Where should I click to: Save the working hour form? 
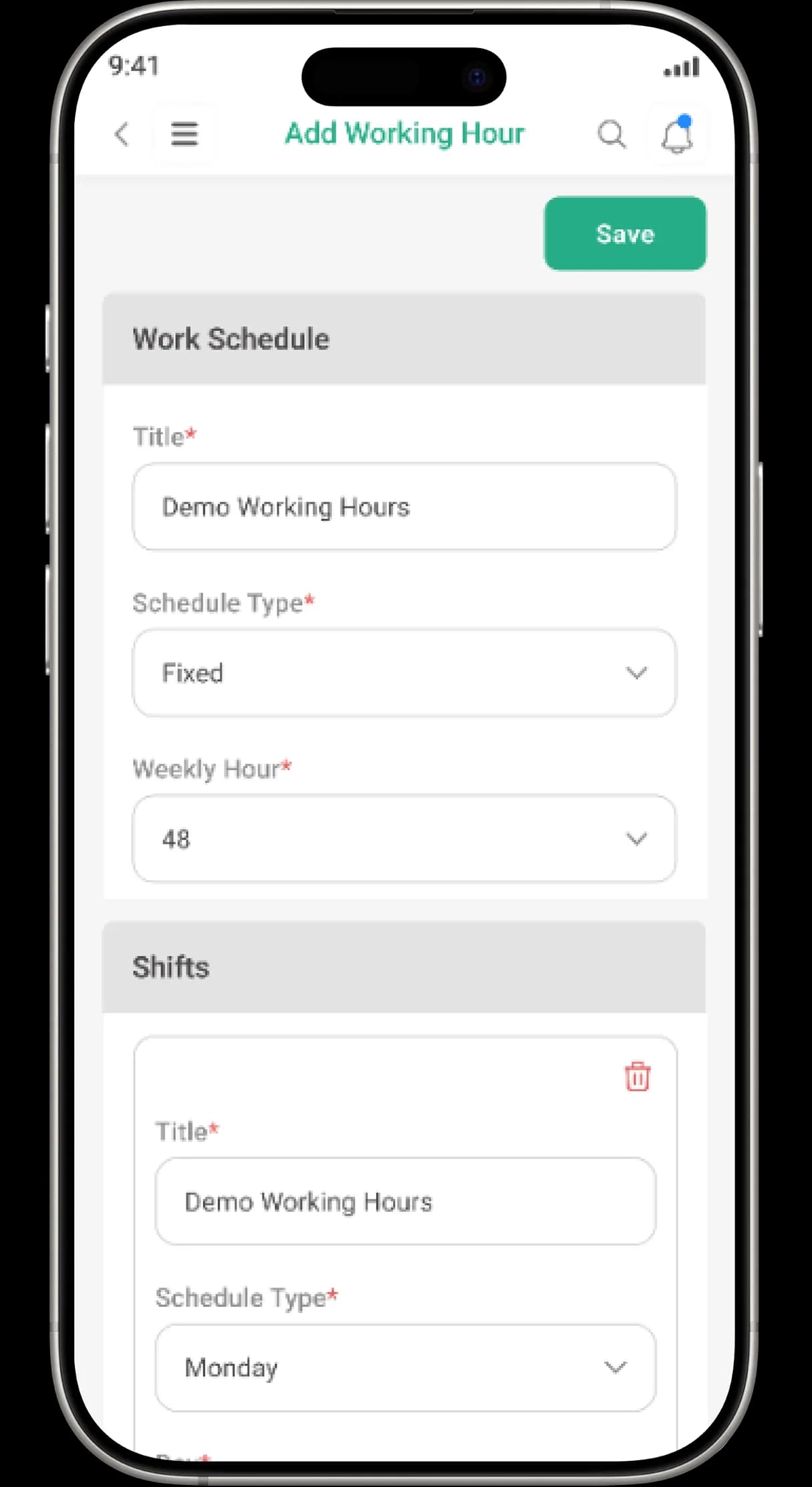(625, 233)
